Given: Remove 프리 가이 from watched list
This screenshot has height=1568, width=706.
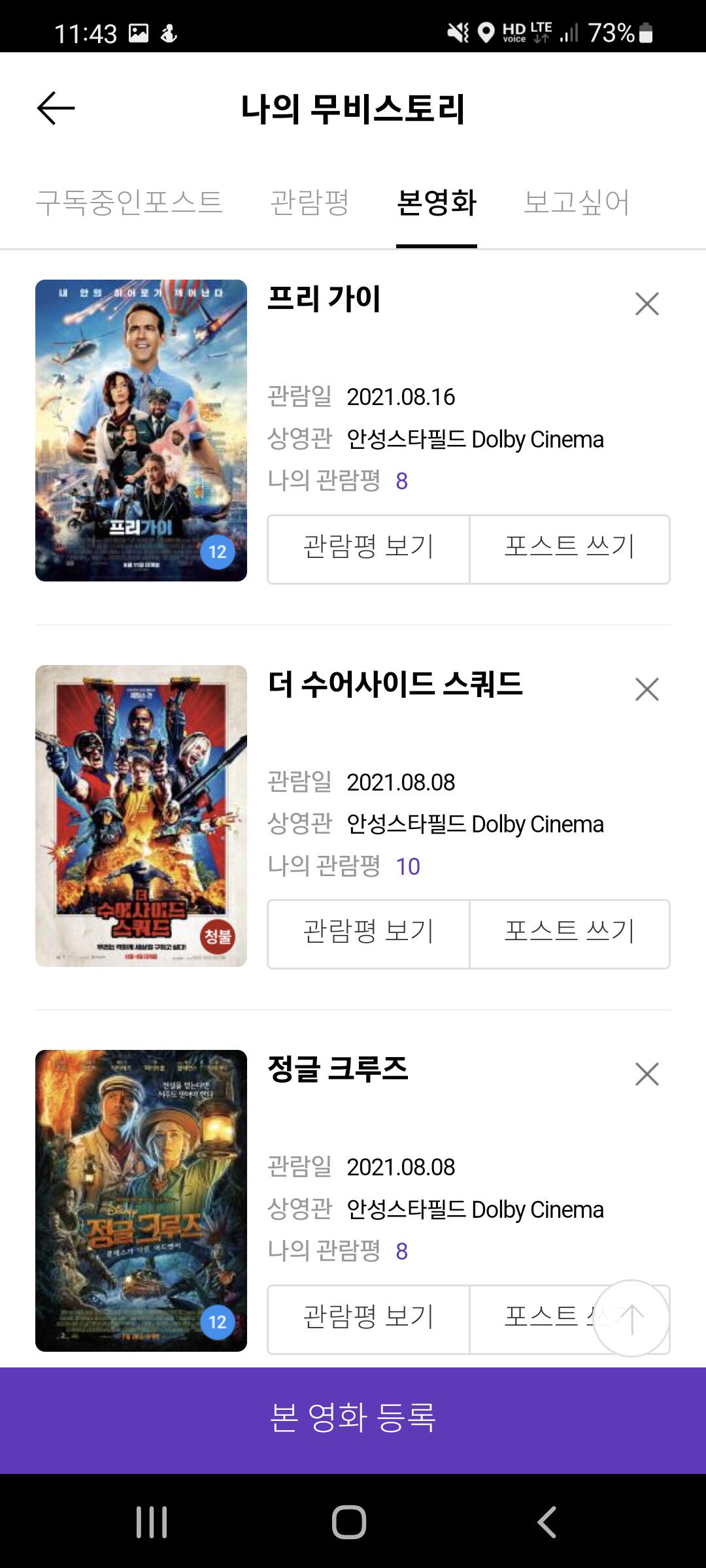Looking at the screenshot, I should [647, 304].
